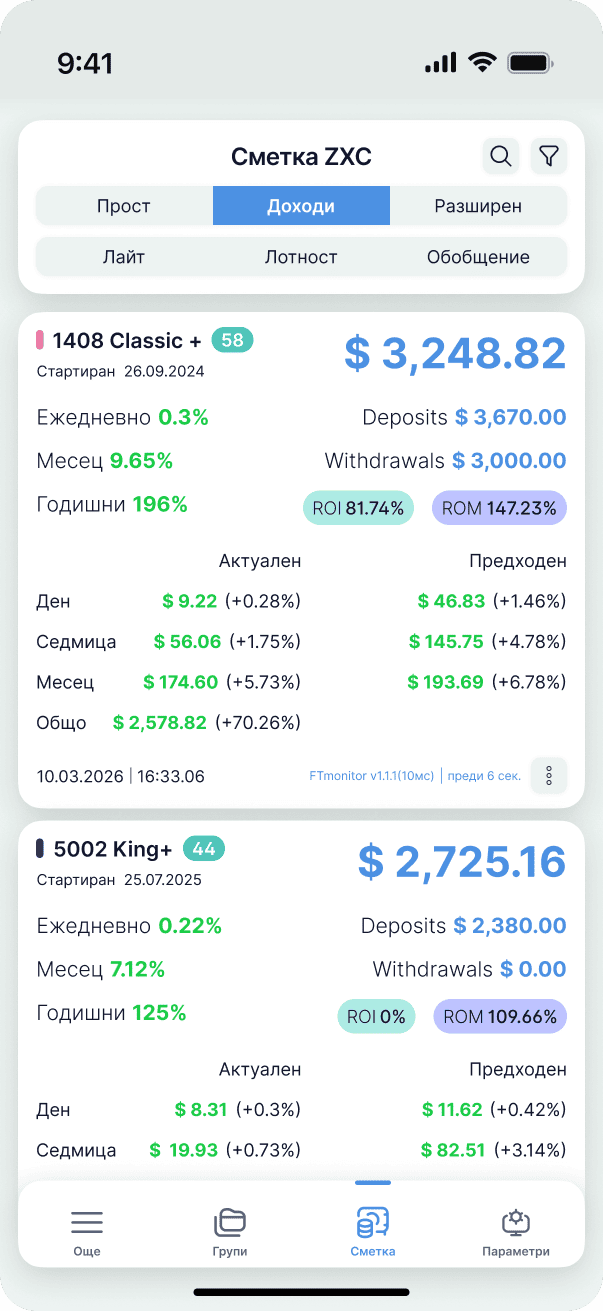Open the 5002 King+ account card
The image size is (603, 1311).
coord(301,1000)
